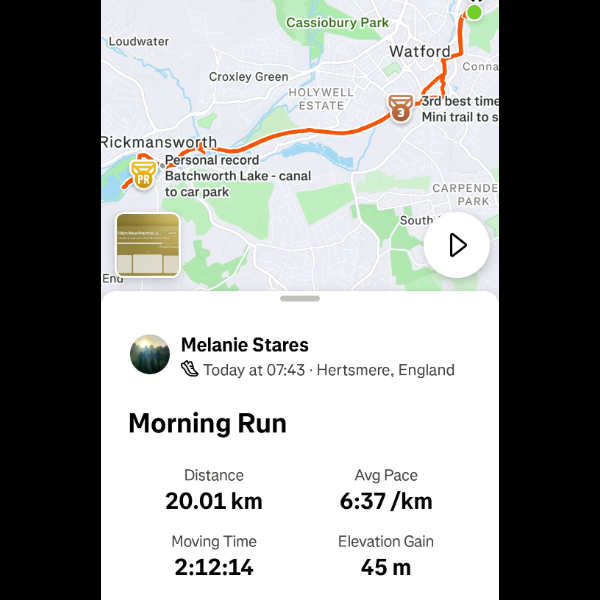Viewport: 600px width, 600px height.
Task: Open the 3rd best time segment marker
Action: coord(400,108)
